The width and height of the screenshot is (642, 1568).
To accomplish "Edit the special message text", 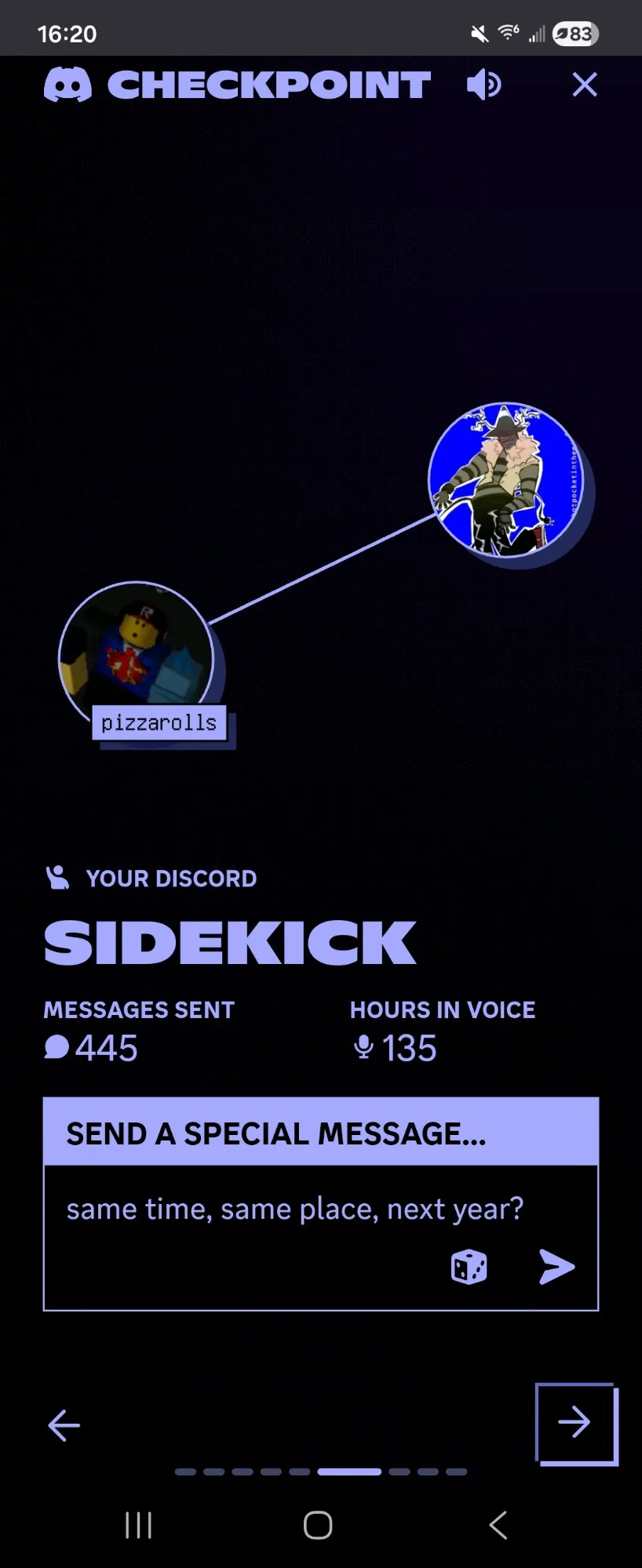I will 294,1210.
